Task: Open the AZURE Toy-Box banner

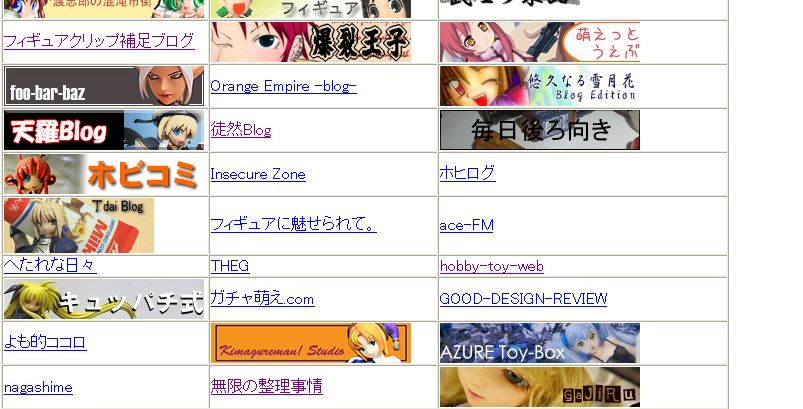Action: pos(539,343)
